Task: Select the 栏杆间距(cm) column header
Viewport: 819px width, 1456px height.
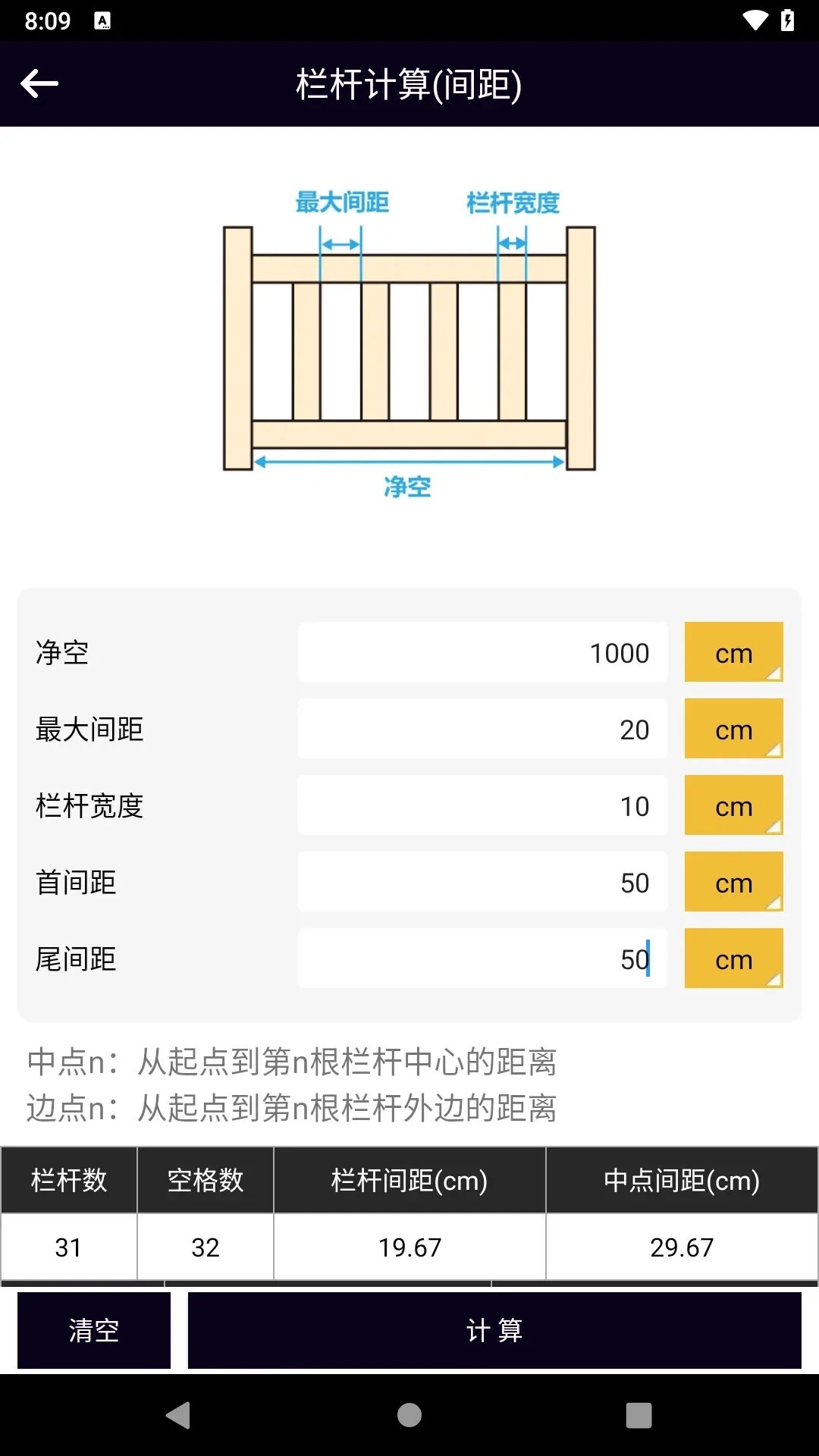Action: (x=409, y=1180)
